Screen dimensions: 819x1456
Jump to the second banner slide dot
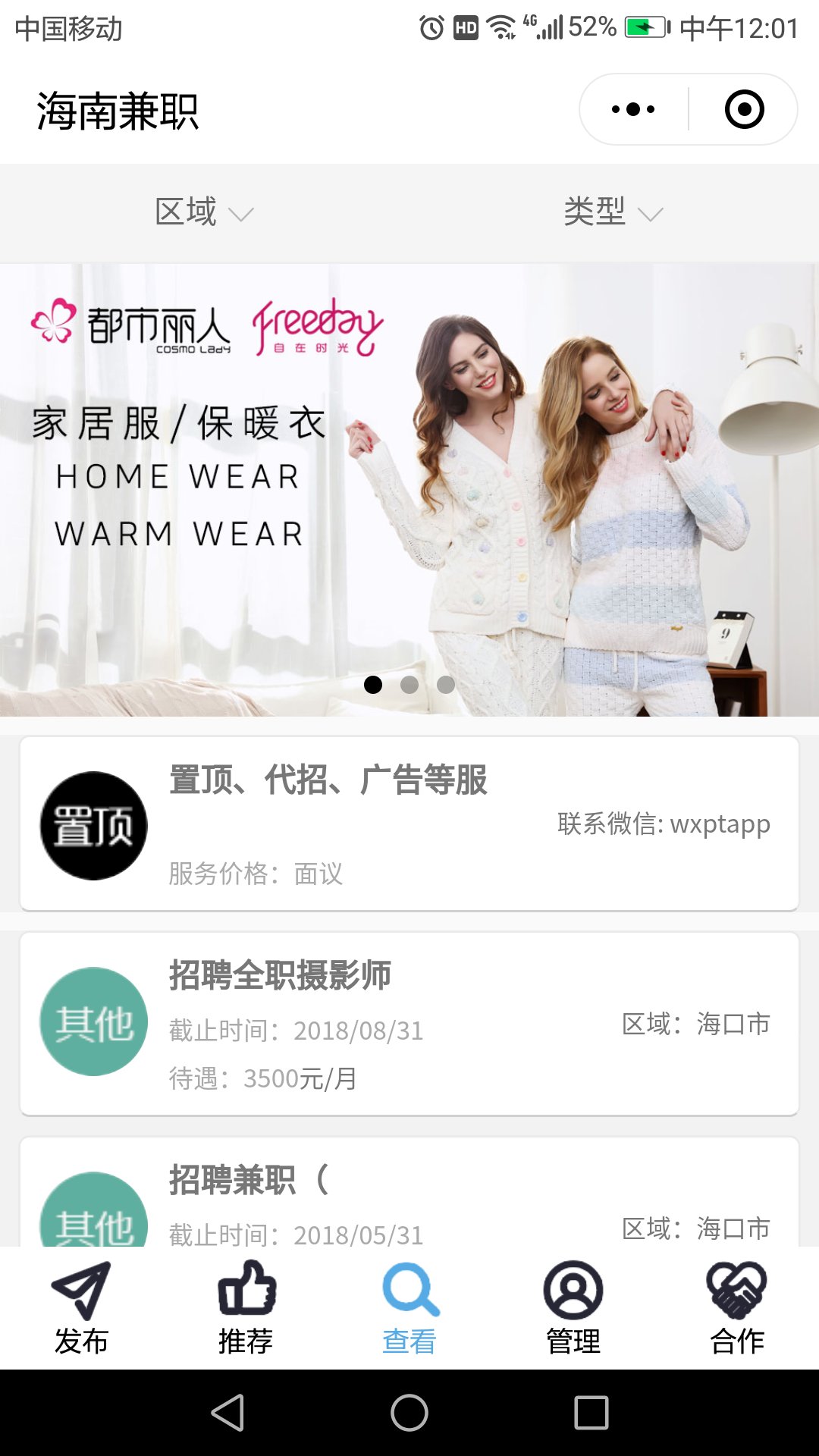click(x=409, y=685)
